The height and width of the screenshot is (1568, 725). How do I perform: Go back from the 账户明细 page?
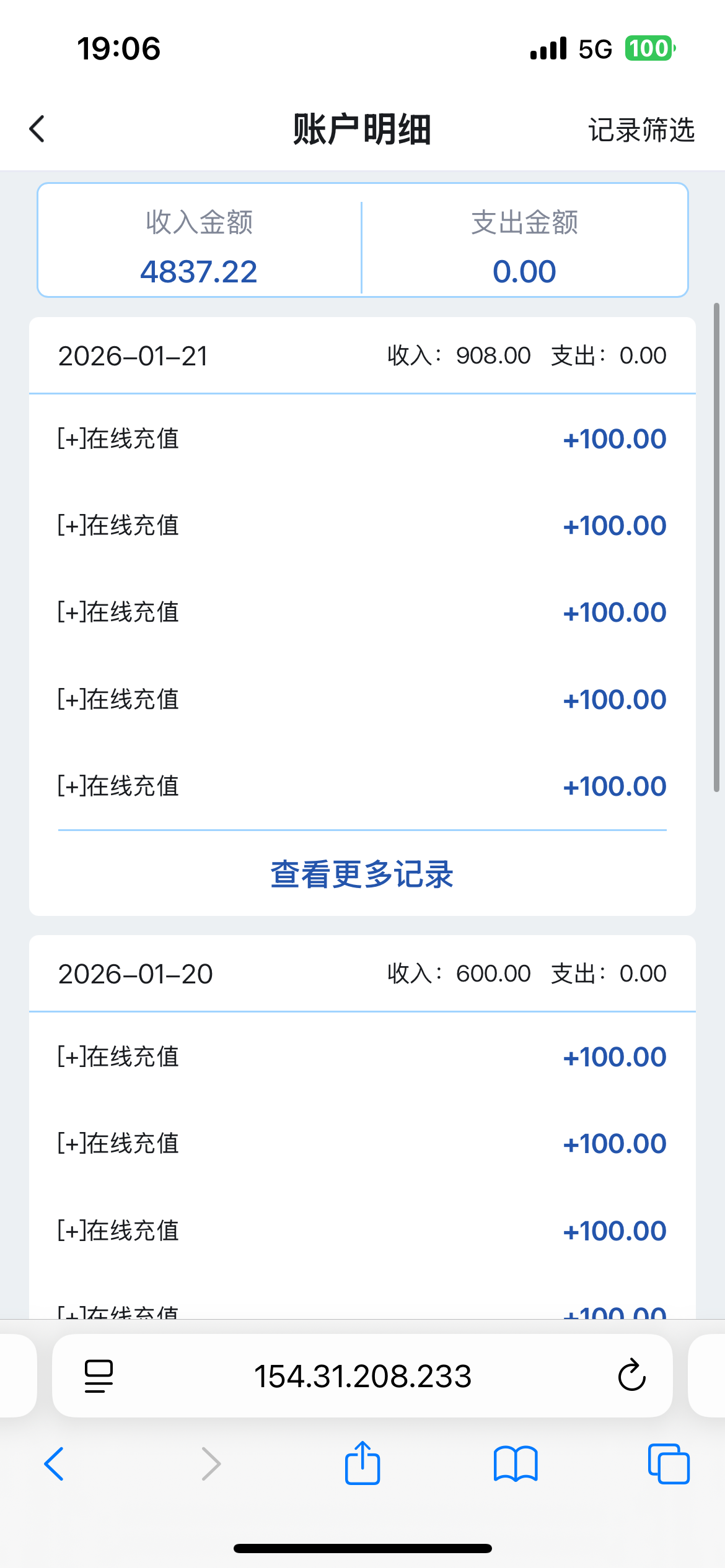tap(37, 129)
